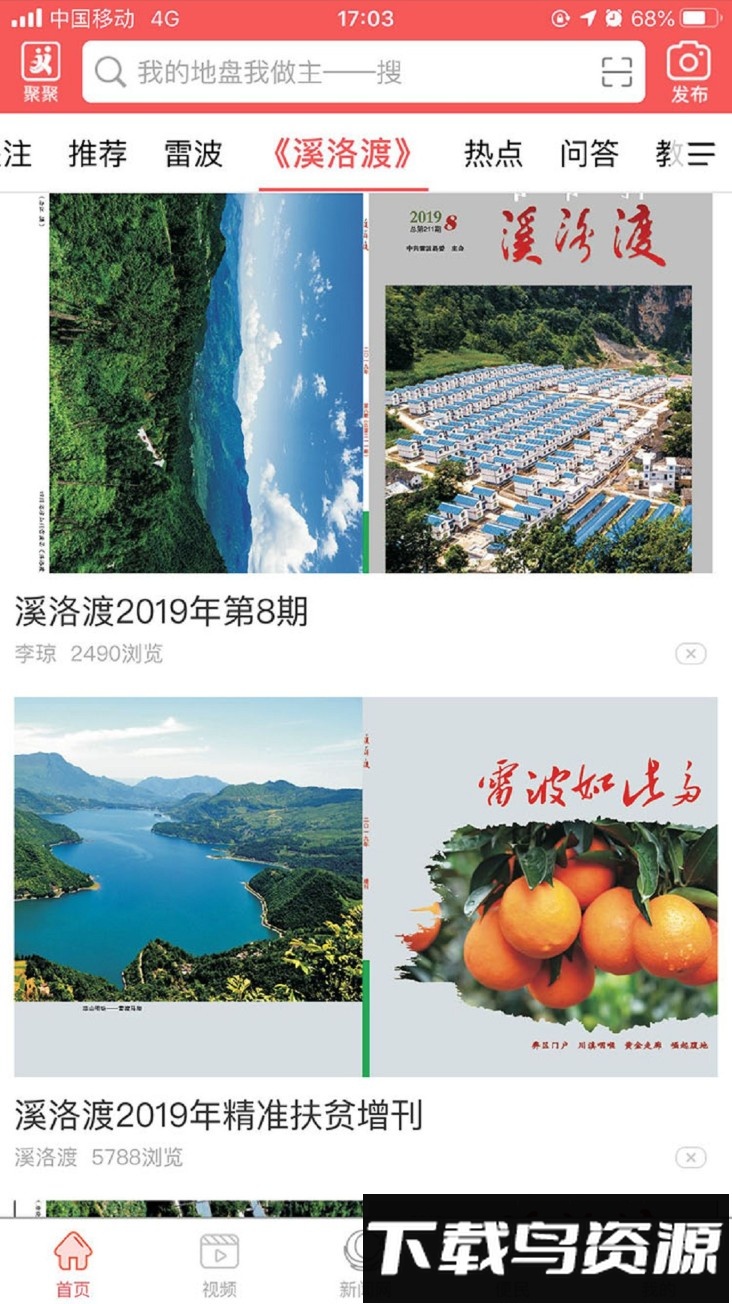732x1304 pixels.
Task: Tap the search box in the header
Action: (340, 72)
